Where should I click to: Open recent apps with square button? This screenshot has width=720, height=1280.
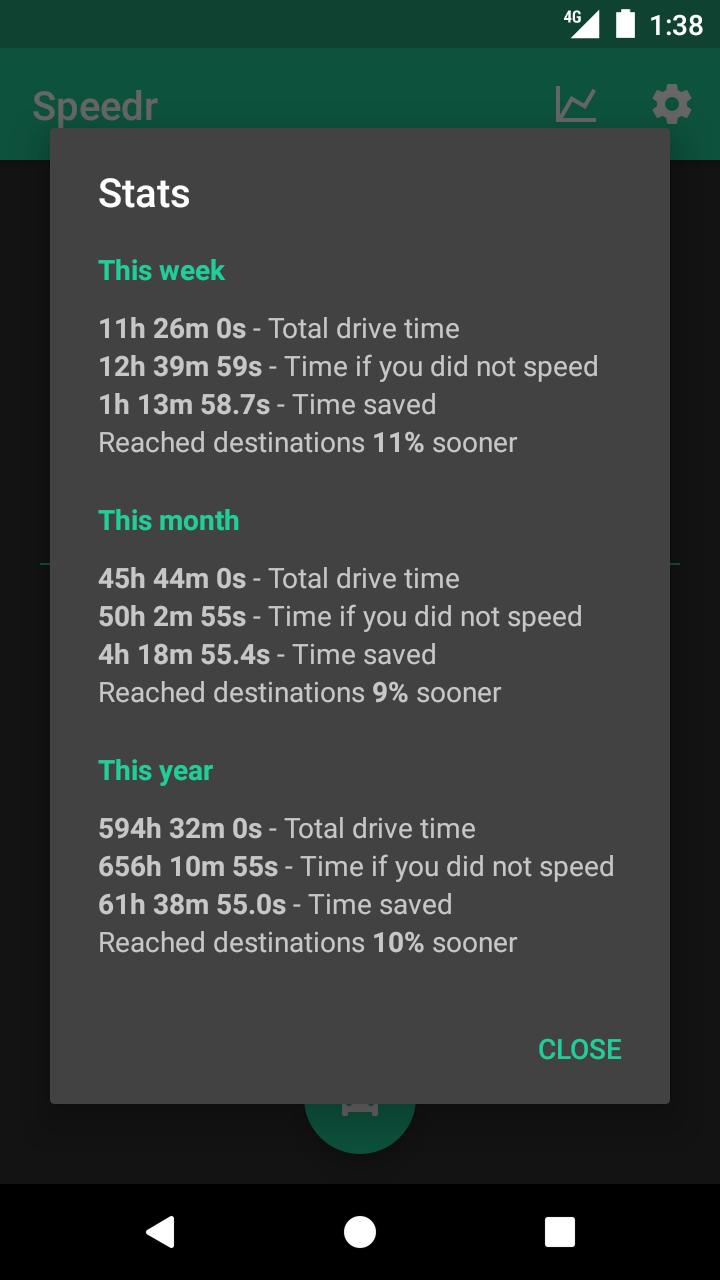[560, 1232]
